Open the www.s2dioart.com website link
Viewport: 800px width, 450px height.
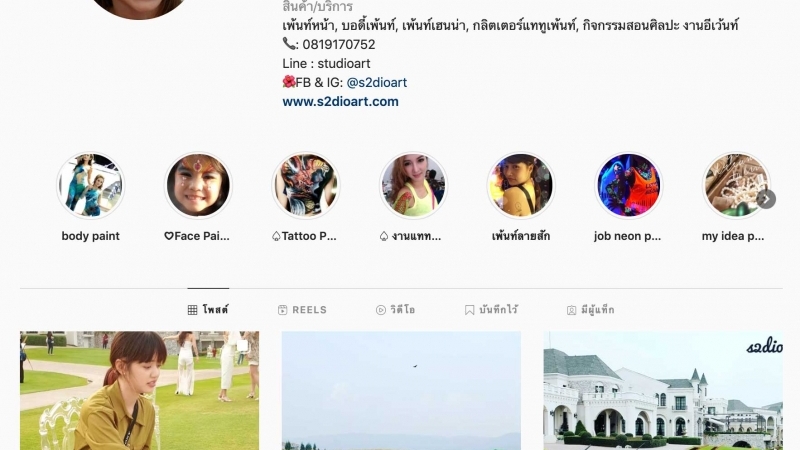point(340,101)
